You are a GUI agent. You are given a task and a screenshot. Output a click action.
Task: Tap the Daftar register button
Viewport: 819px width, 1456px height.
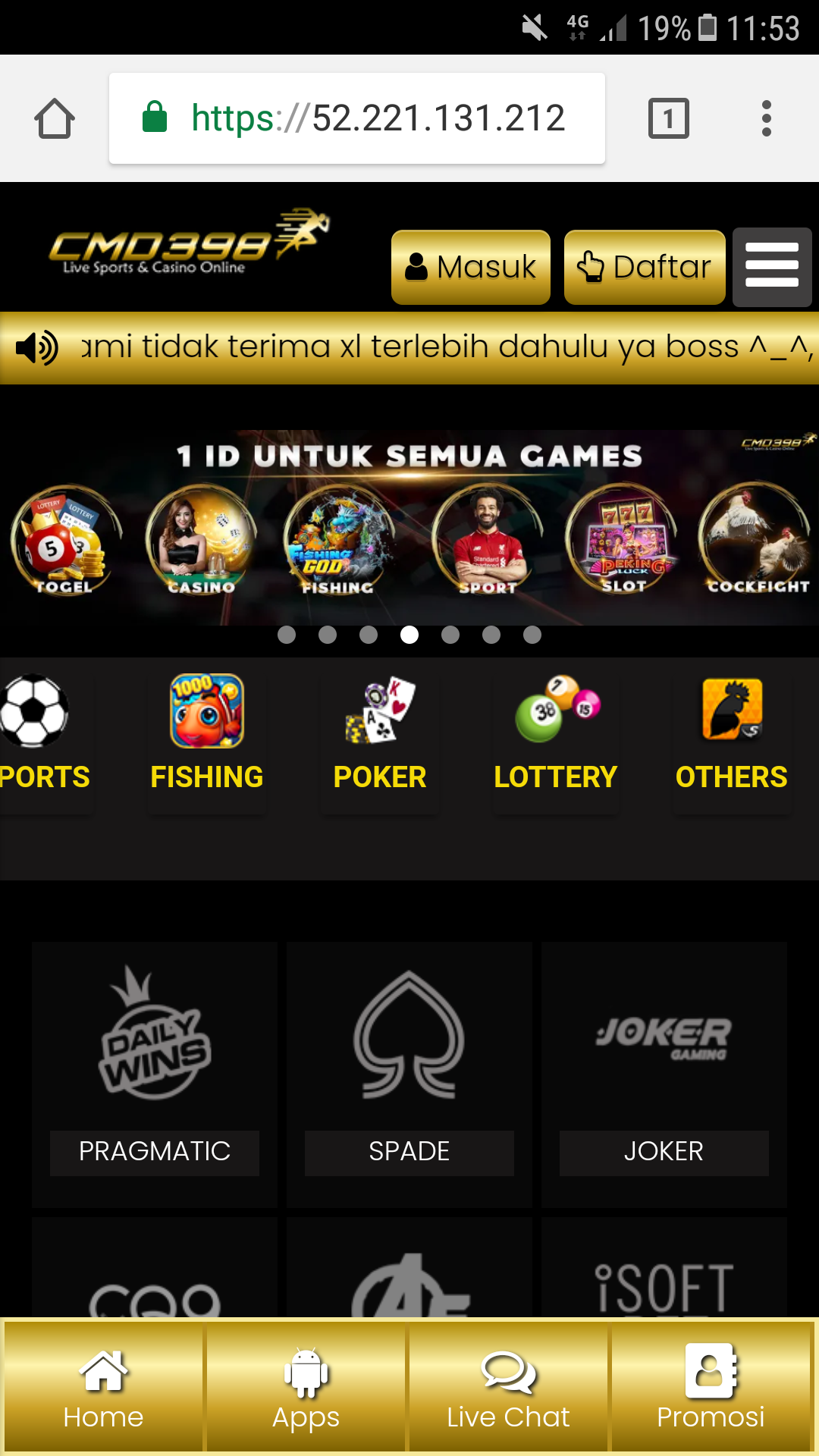tap(645, 267)
